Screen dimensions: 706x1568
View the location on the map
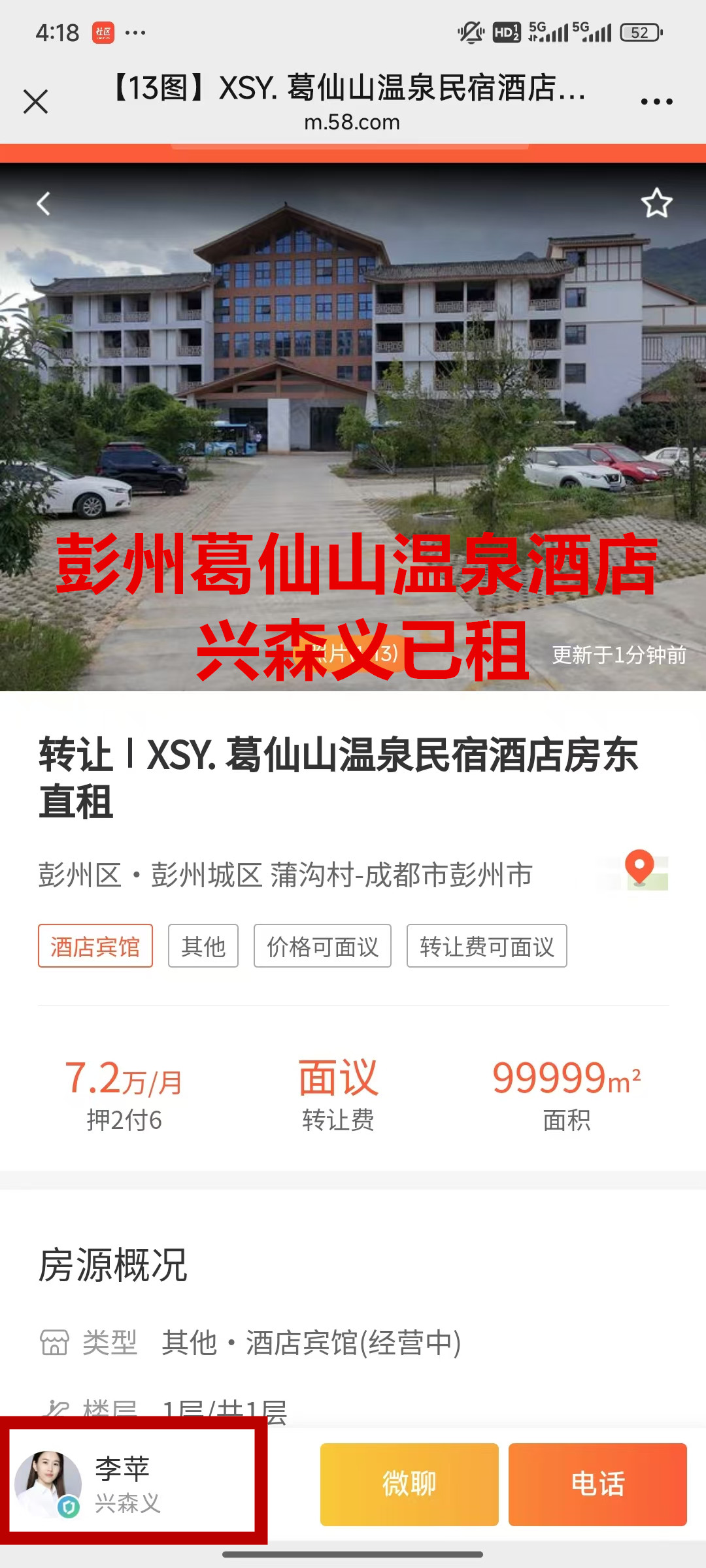point(641,872)
